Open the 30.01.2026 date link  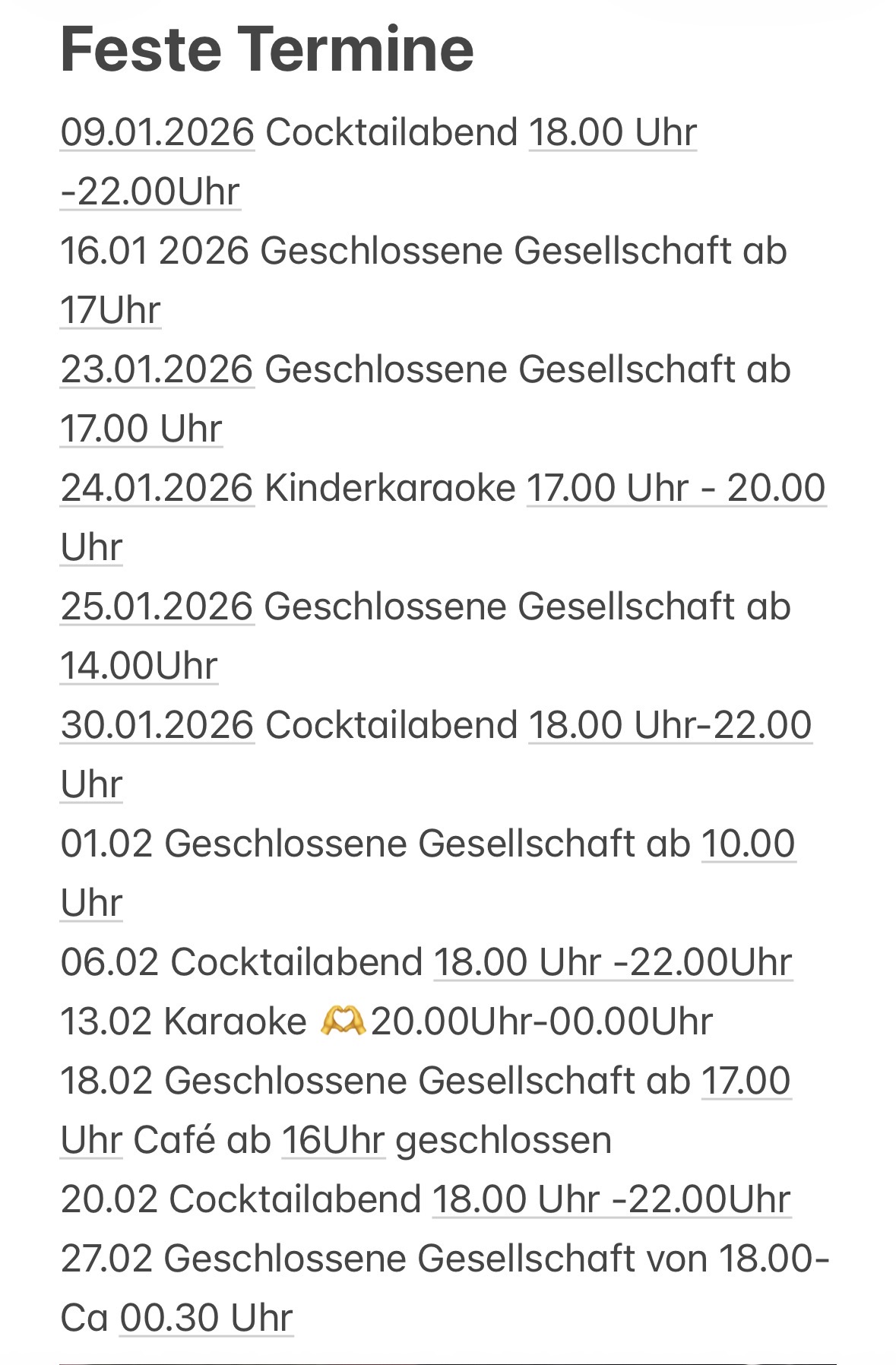[x=157, y=725]
